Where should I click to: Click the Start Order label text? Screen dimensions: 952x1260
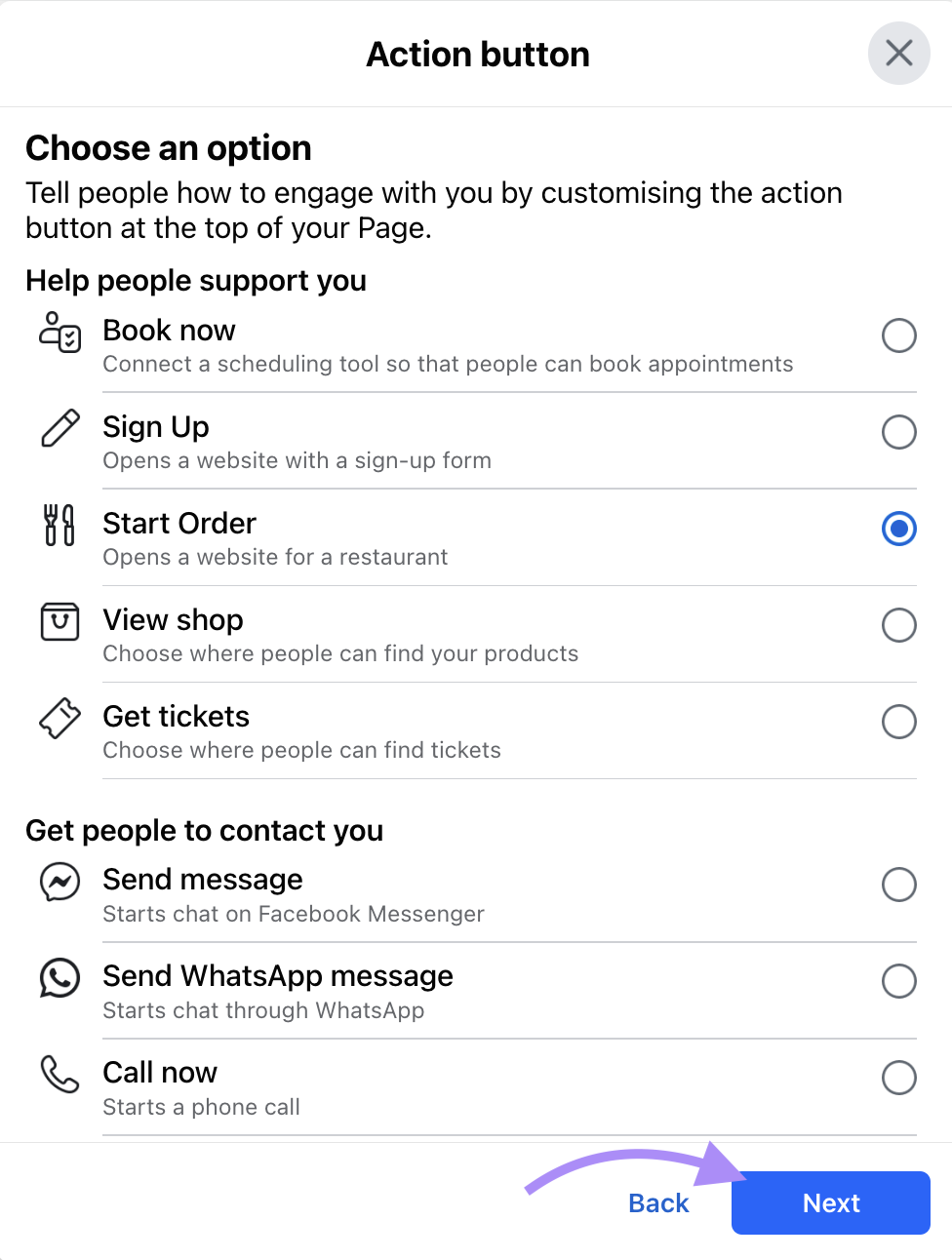point(178,524)
